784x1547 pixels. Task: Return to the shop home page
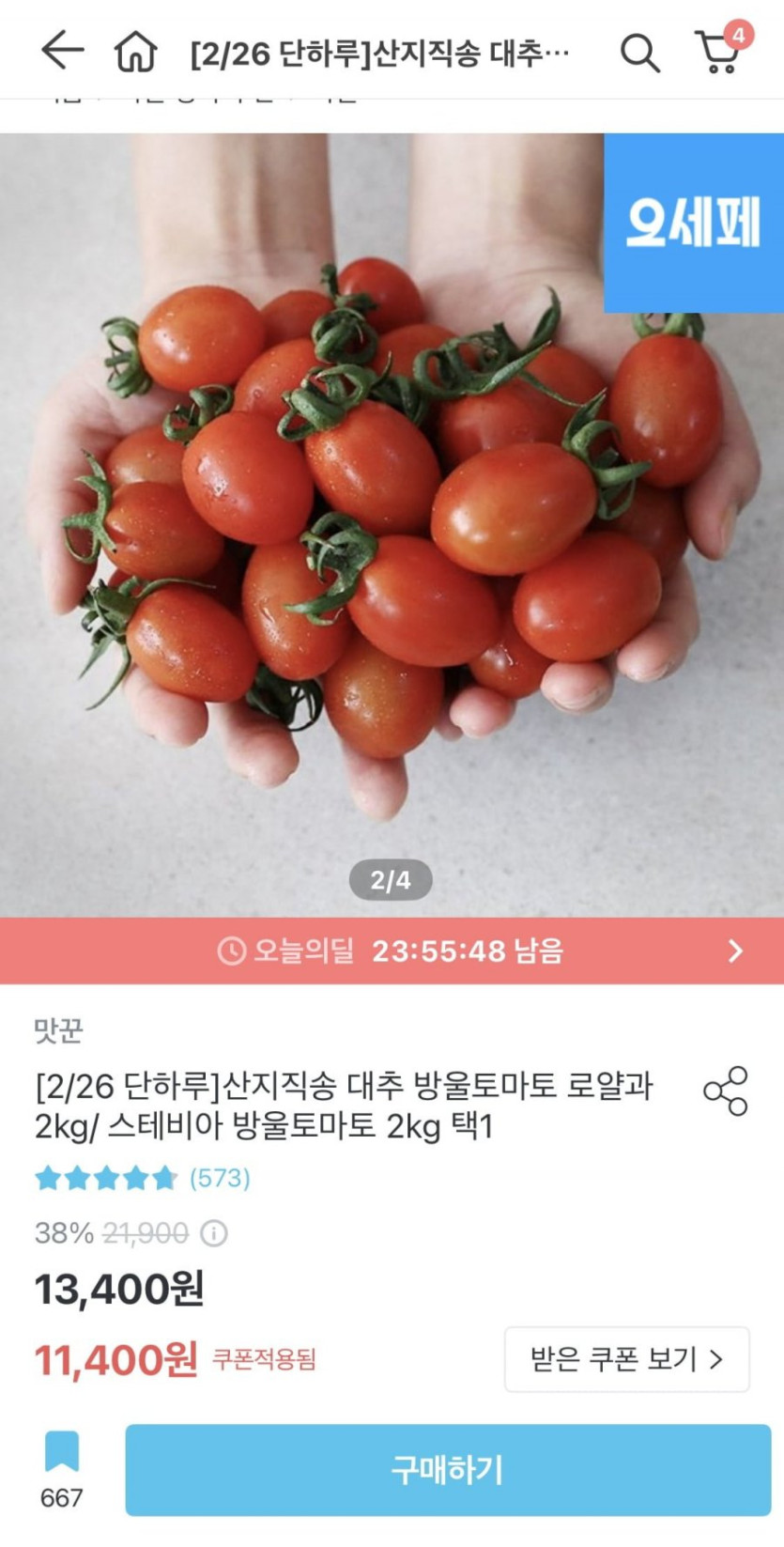[135, 51]
